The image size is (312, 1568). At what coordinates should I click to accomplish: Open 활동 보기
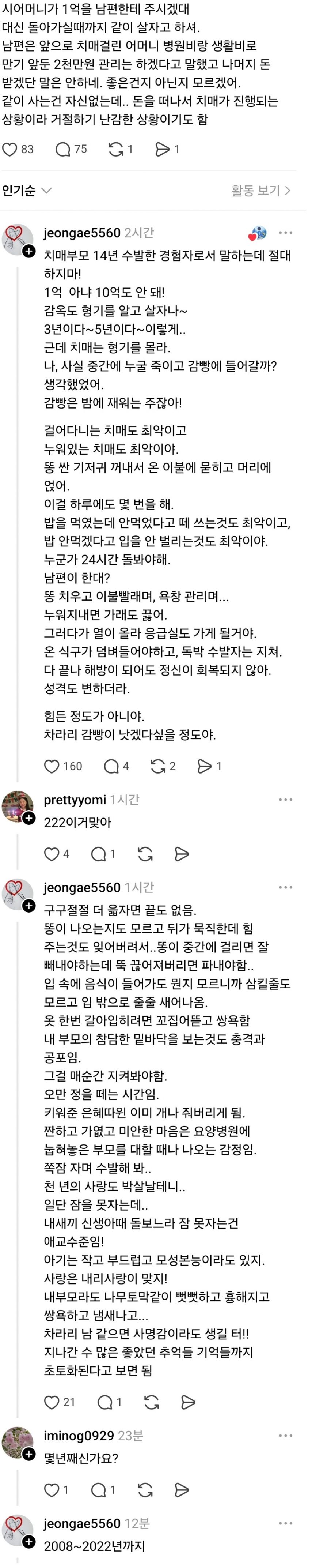pyautogui.click(x=261, y=191)
